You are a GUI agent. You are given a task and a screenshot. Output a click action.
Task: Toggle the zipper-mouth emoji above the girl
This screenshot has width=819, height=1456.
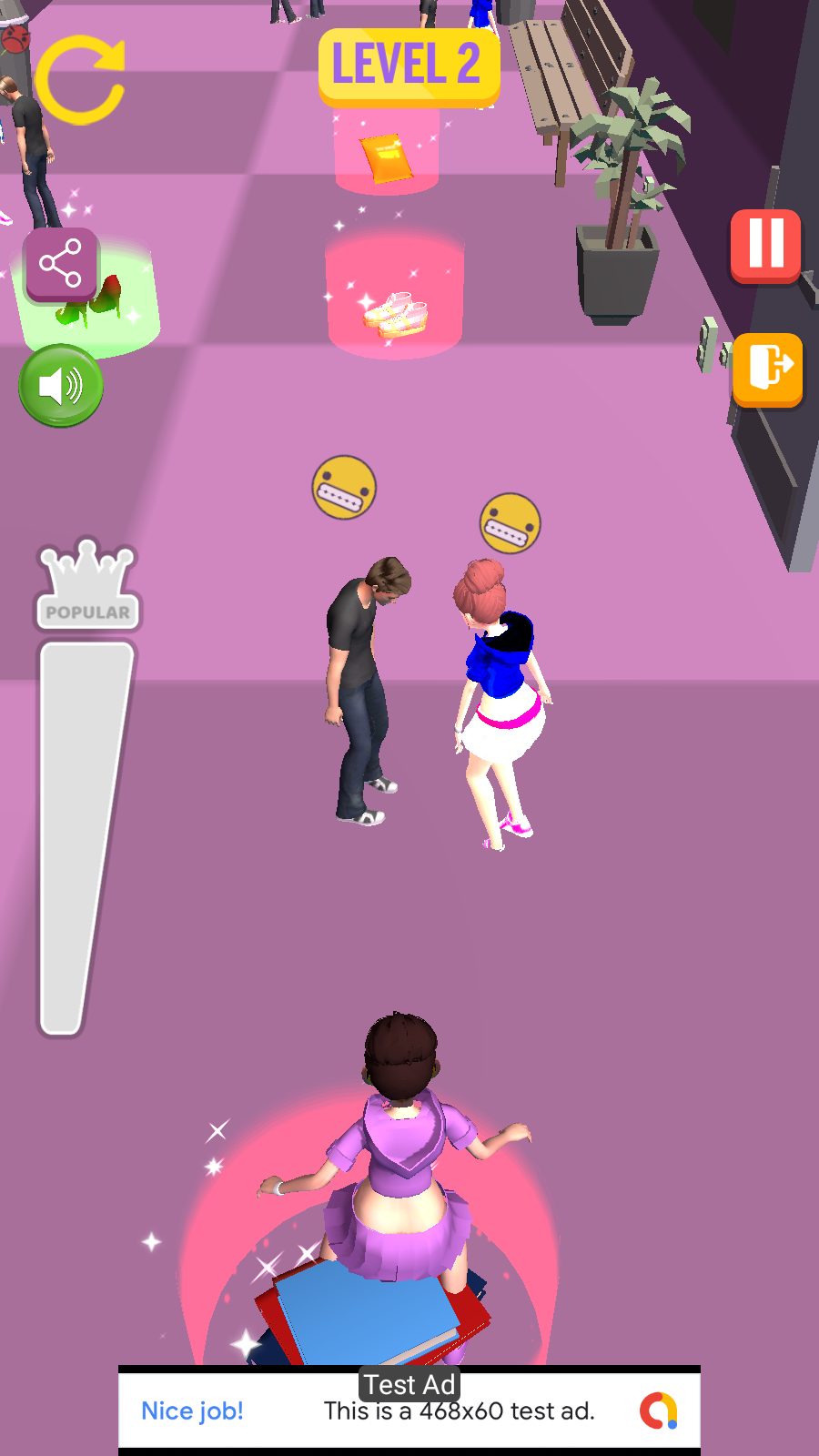coord(511,522)
